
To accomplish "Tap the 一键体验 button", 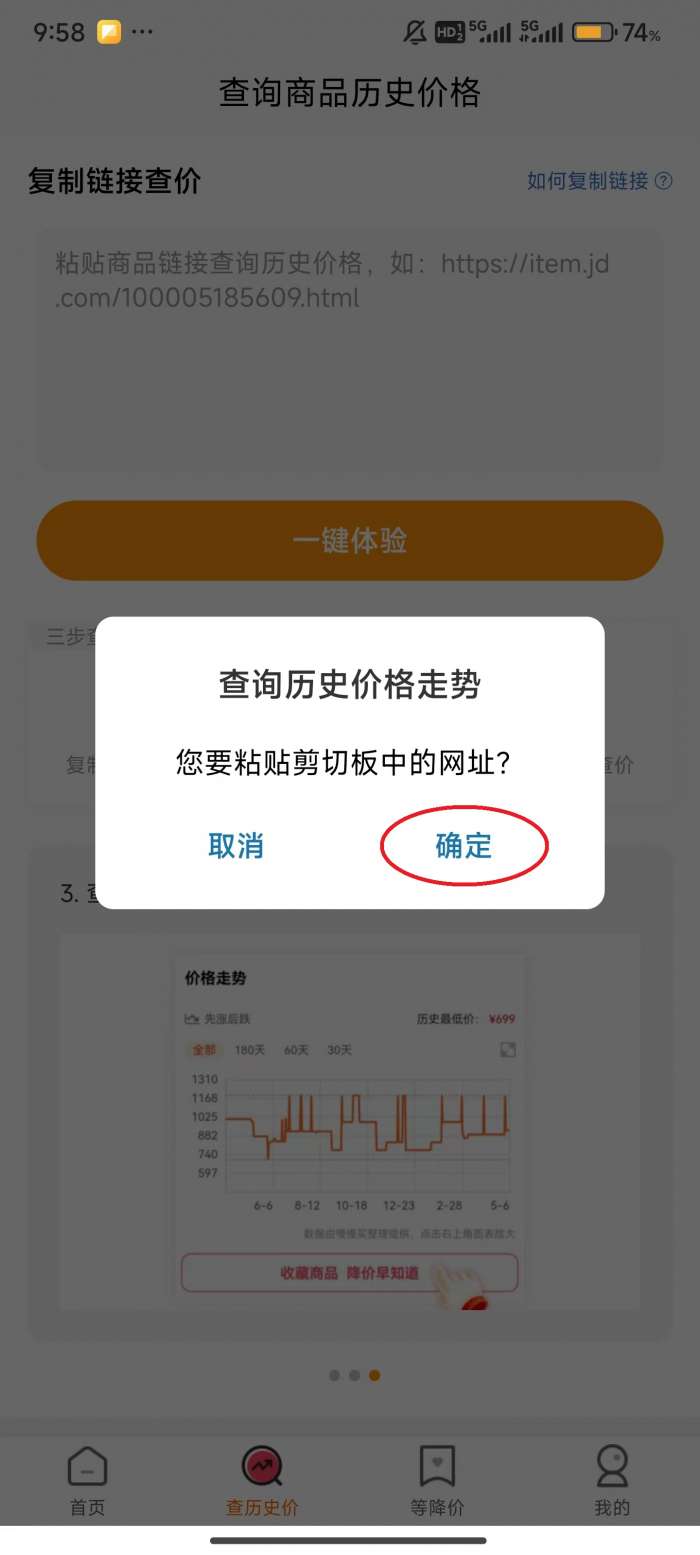I will click(350, 541).
